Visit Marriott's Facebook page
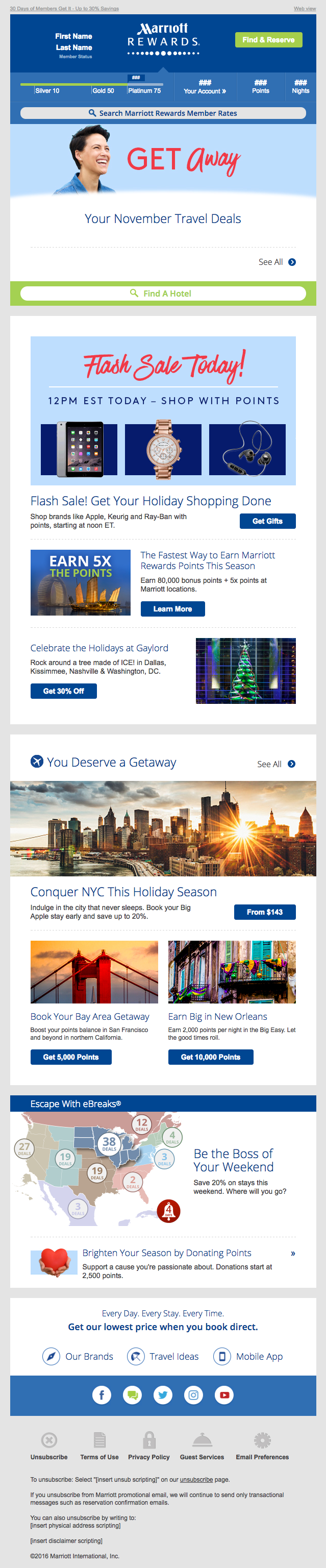 point(102,1394)
